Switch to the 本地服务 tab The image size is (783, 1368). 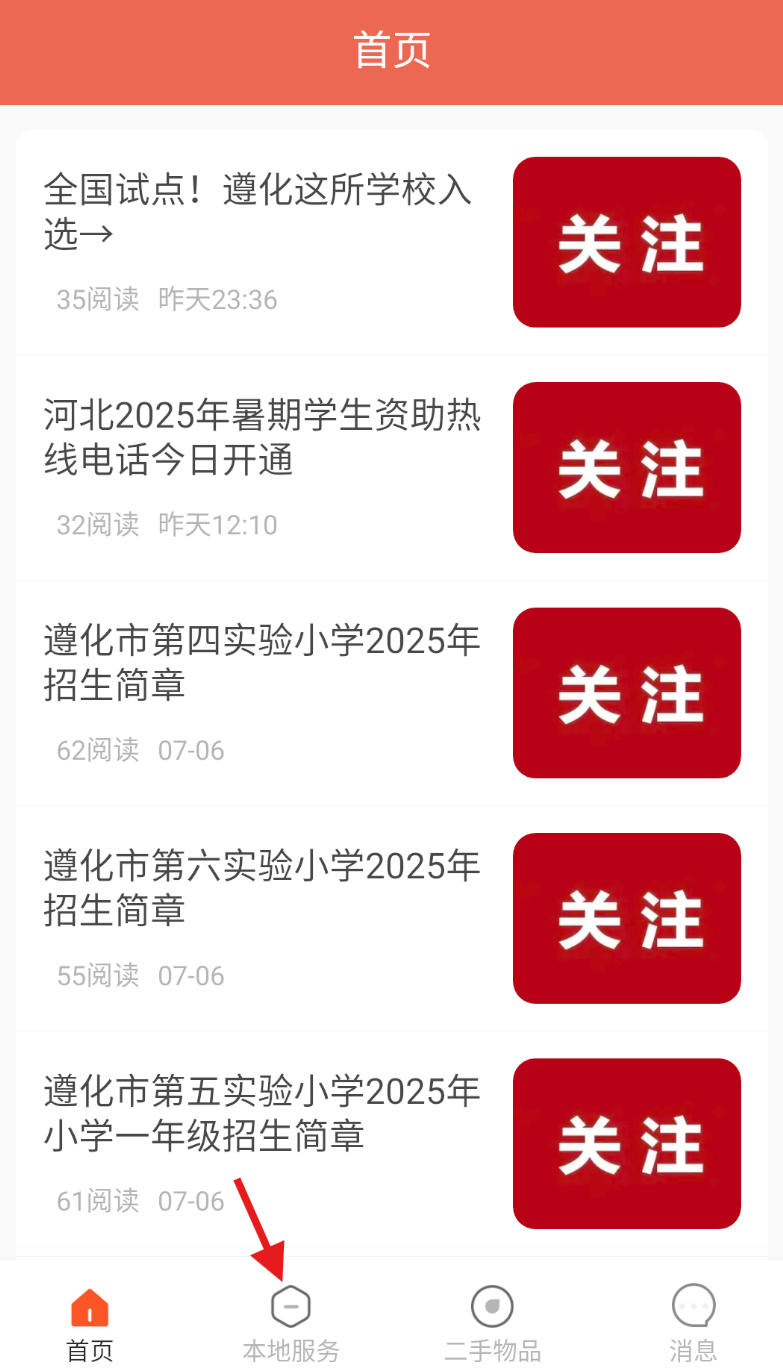[x=291, y=1323]
